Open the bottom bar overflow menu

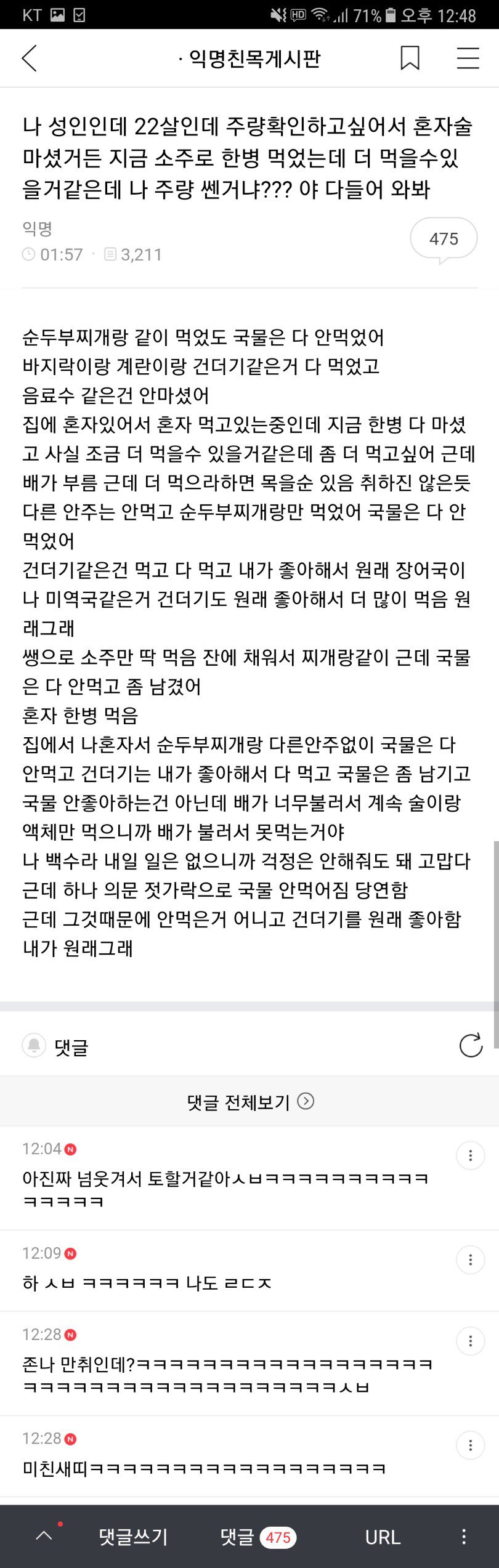pyautogui.click(x=464, y=1536)
